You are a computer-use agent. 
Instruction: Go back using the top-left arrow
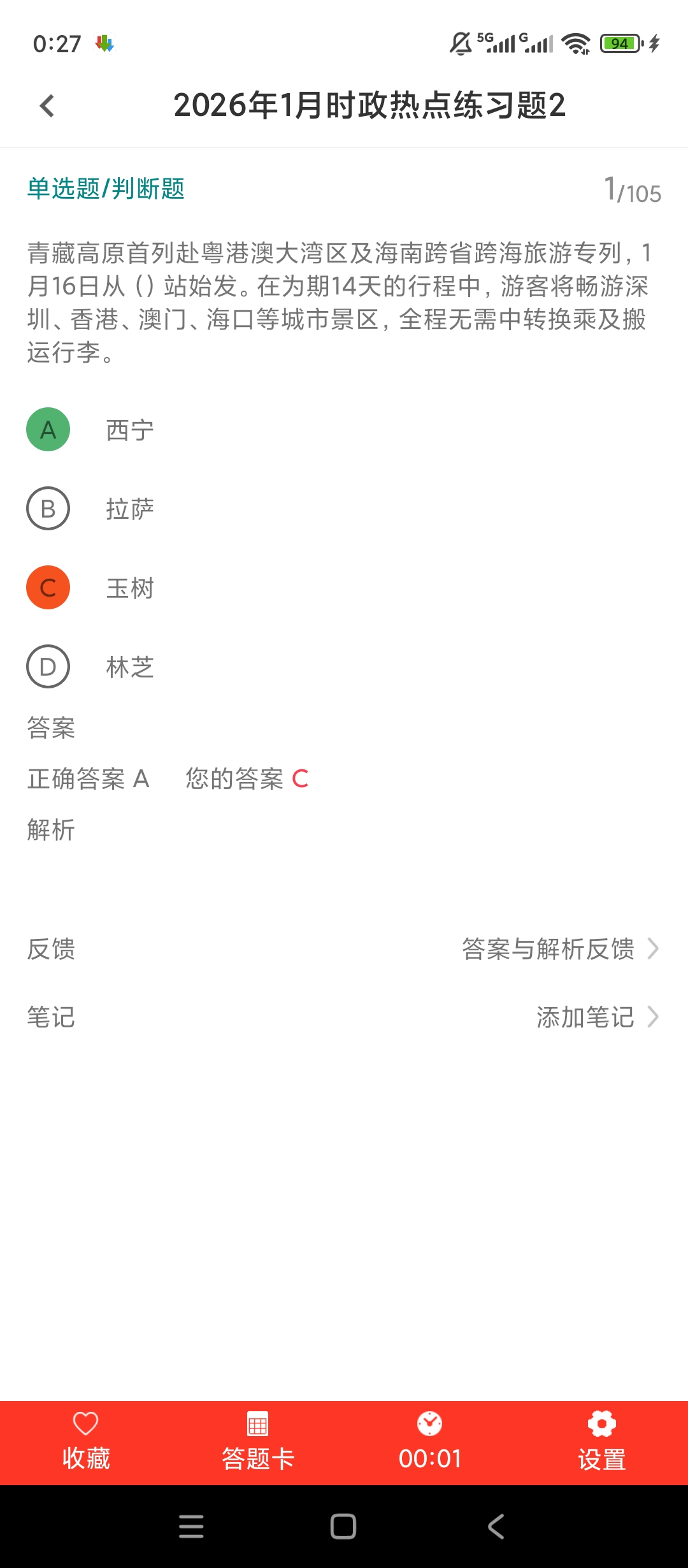(47, 106)
